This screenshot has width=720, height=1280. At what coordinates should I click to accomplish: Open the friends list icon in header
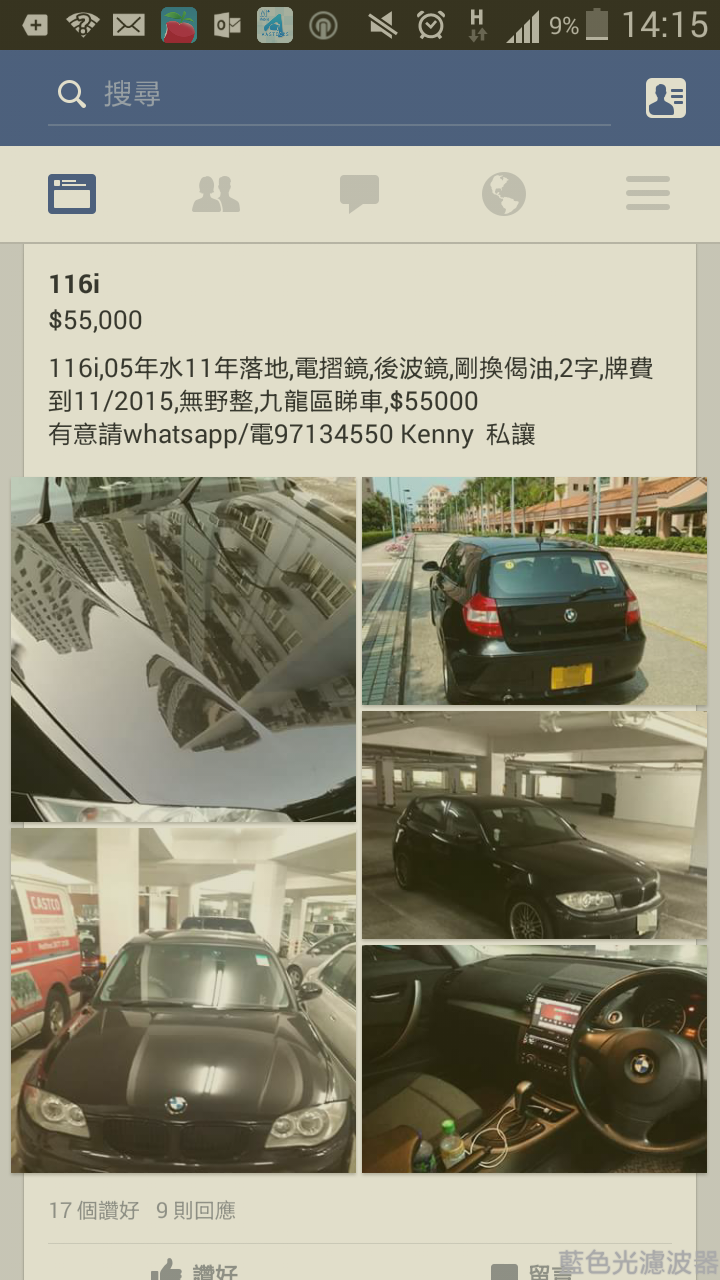665,97
